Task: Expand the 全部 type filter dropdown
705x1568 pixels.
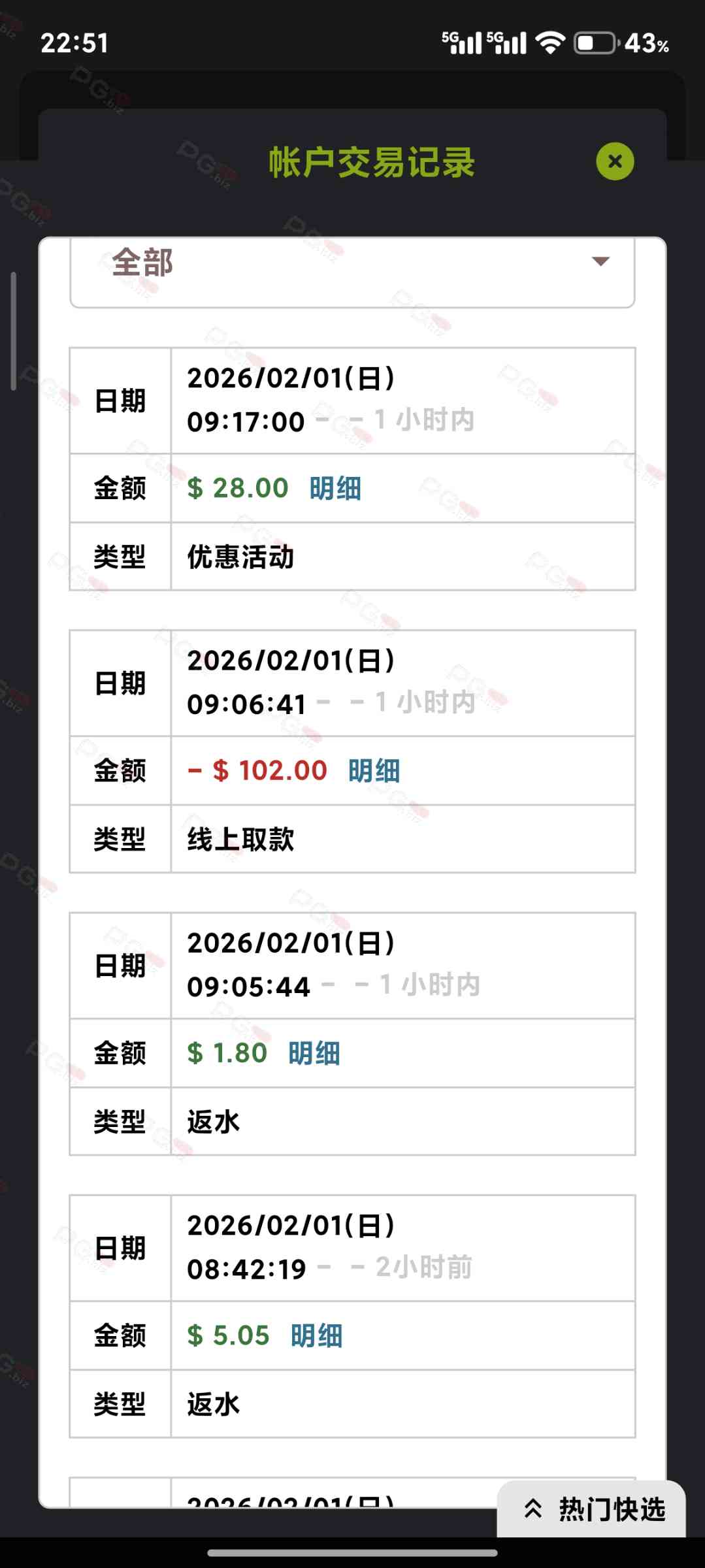Action: tap(352, 265)
